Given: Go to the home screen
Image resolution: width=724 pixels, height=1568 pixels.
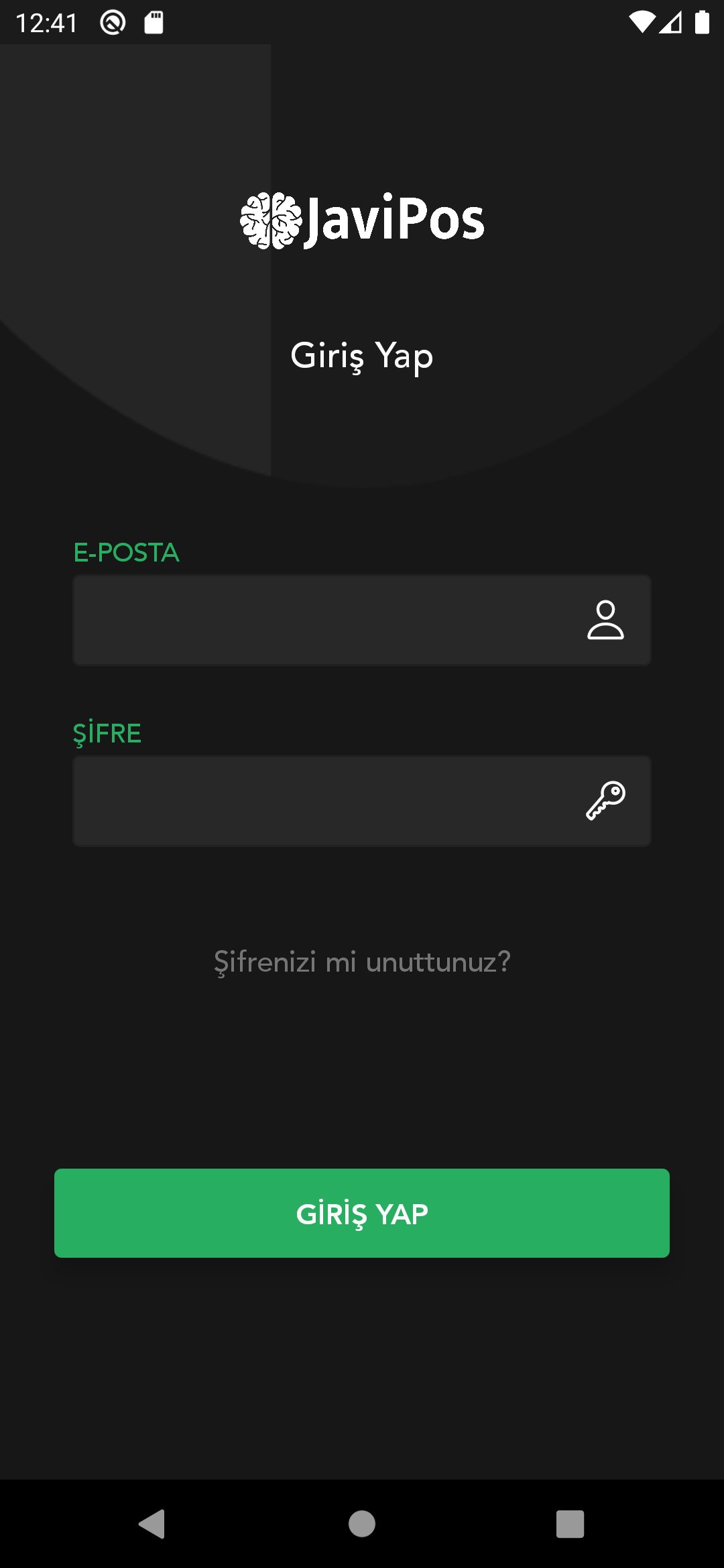Looking at the screenshot, I should [x=362, y=1524].
